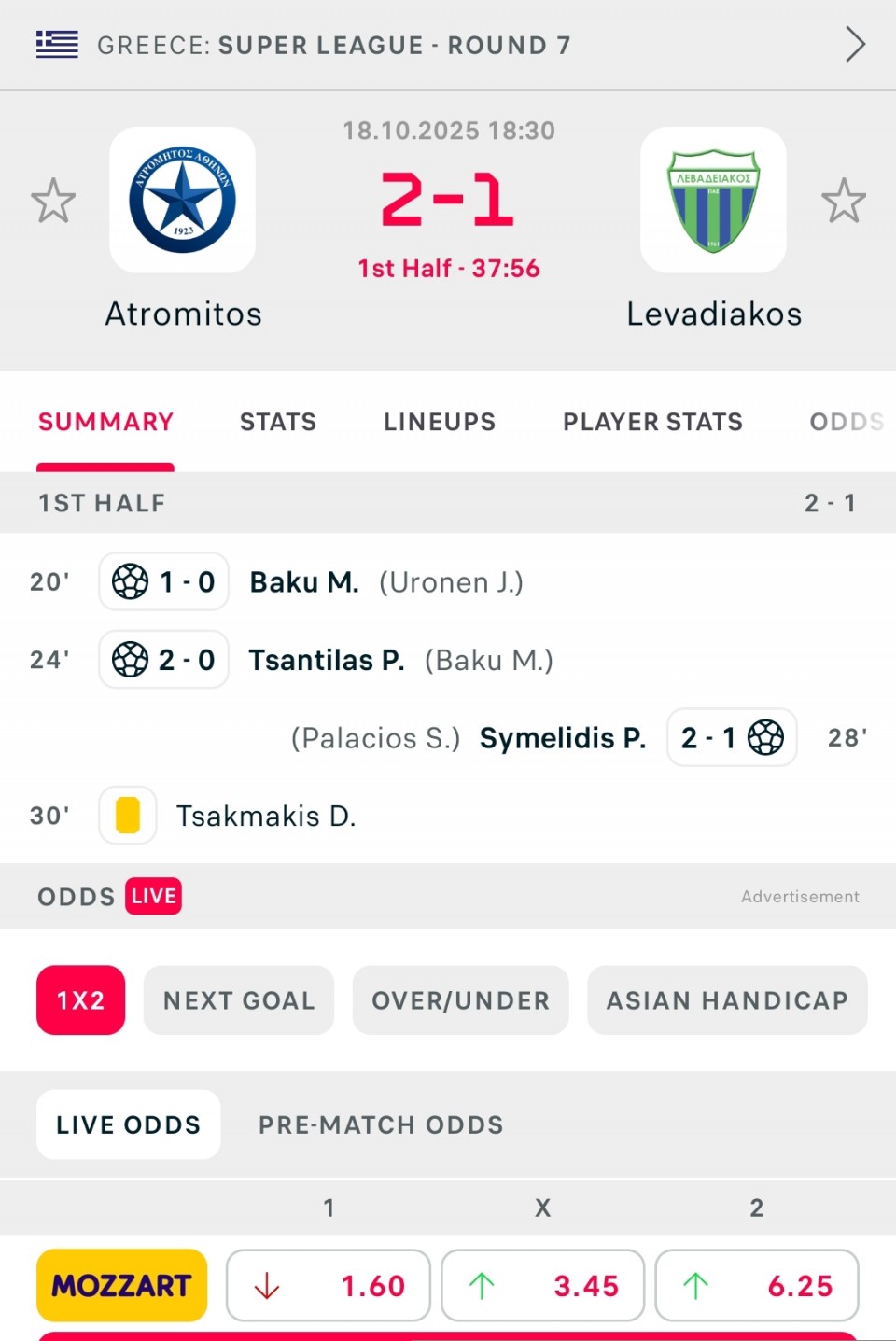This screenshot has height=1341, width=896.
Task: Tap the 3.45 draw odds
Action: (x=542, y=1285)
